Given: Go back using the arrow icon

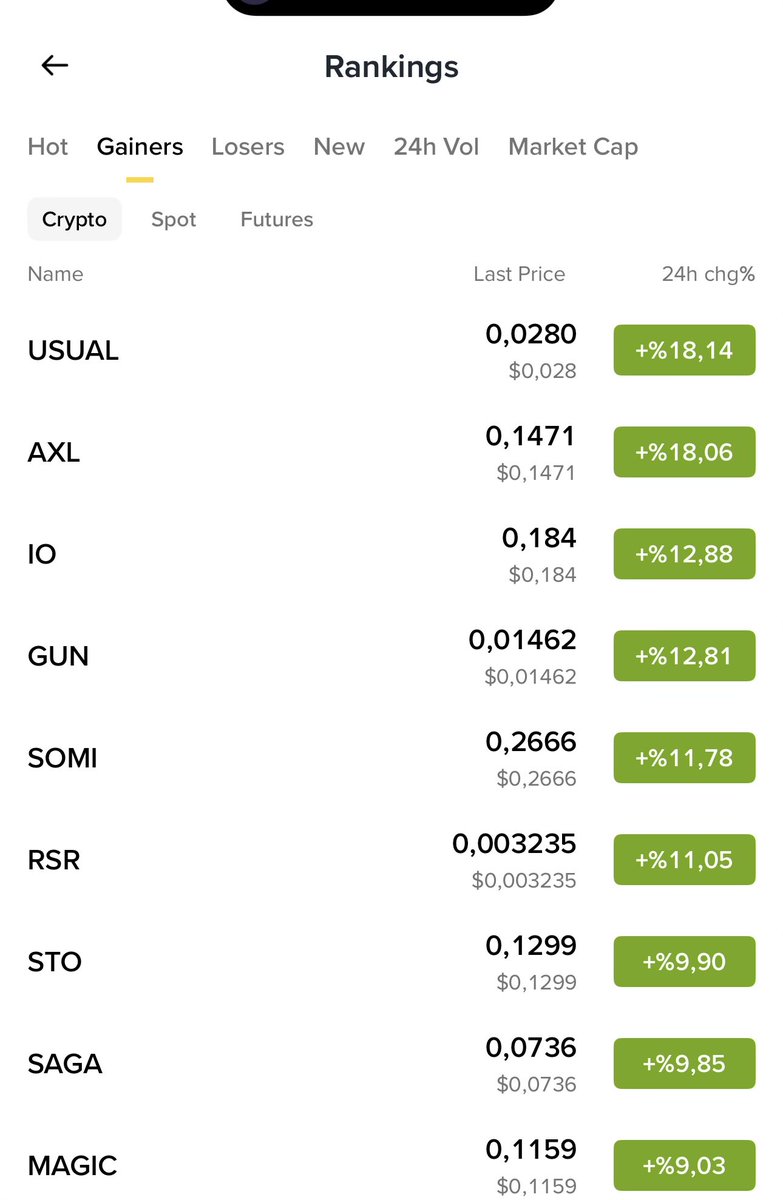Looking at the screenshot, I should click(54, 66).
